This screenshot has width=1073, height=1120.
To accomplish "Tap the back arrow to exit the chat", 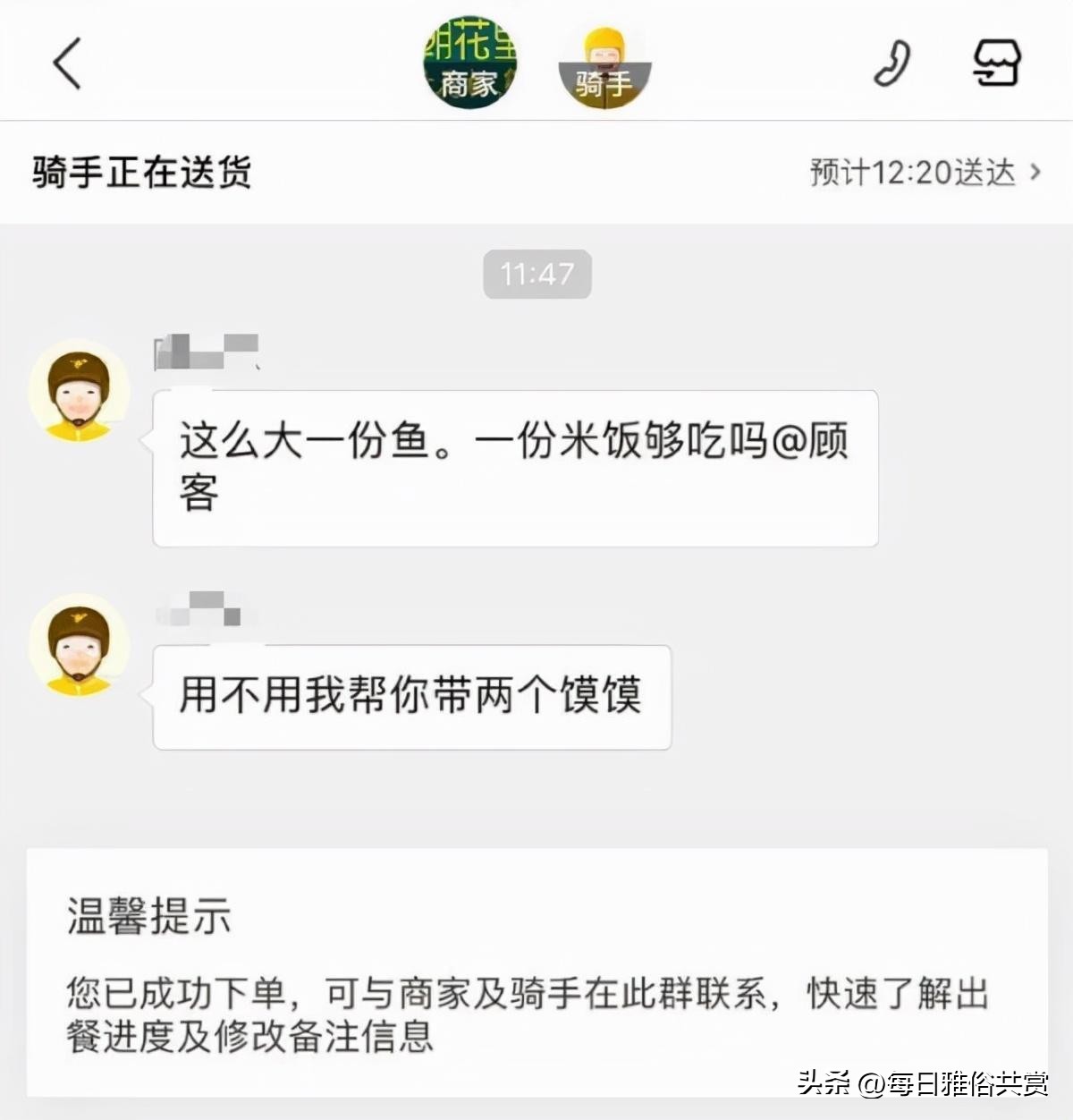I will [x=67, y=64].
